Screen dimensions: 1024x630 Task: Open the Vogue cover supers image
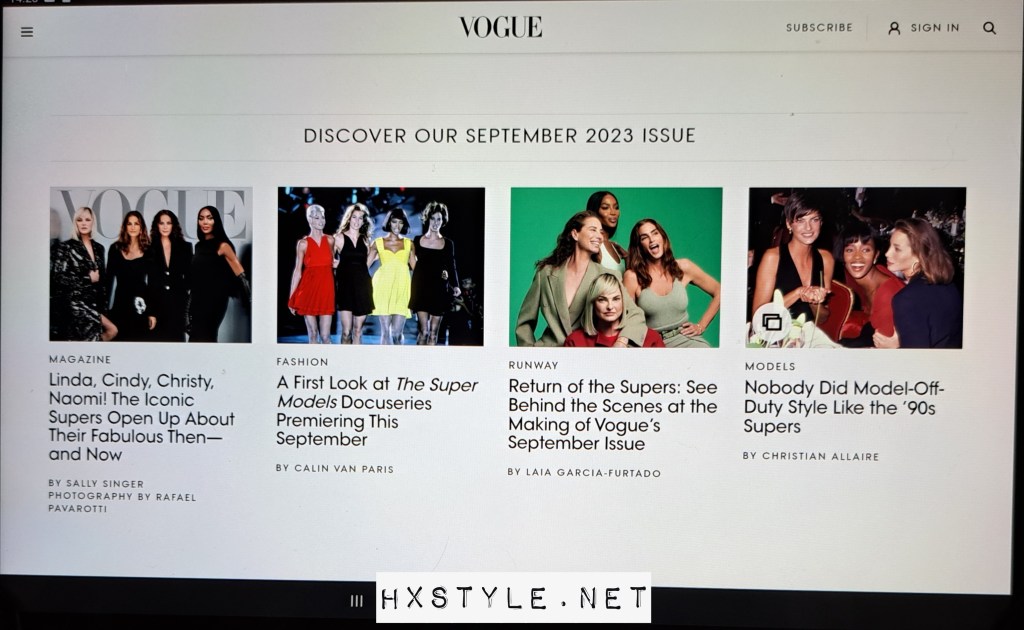click(x=150, y=264)
